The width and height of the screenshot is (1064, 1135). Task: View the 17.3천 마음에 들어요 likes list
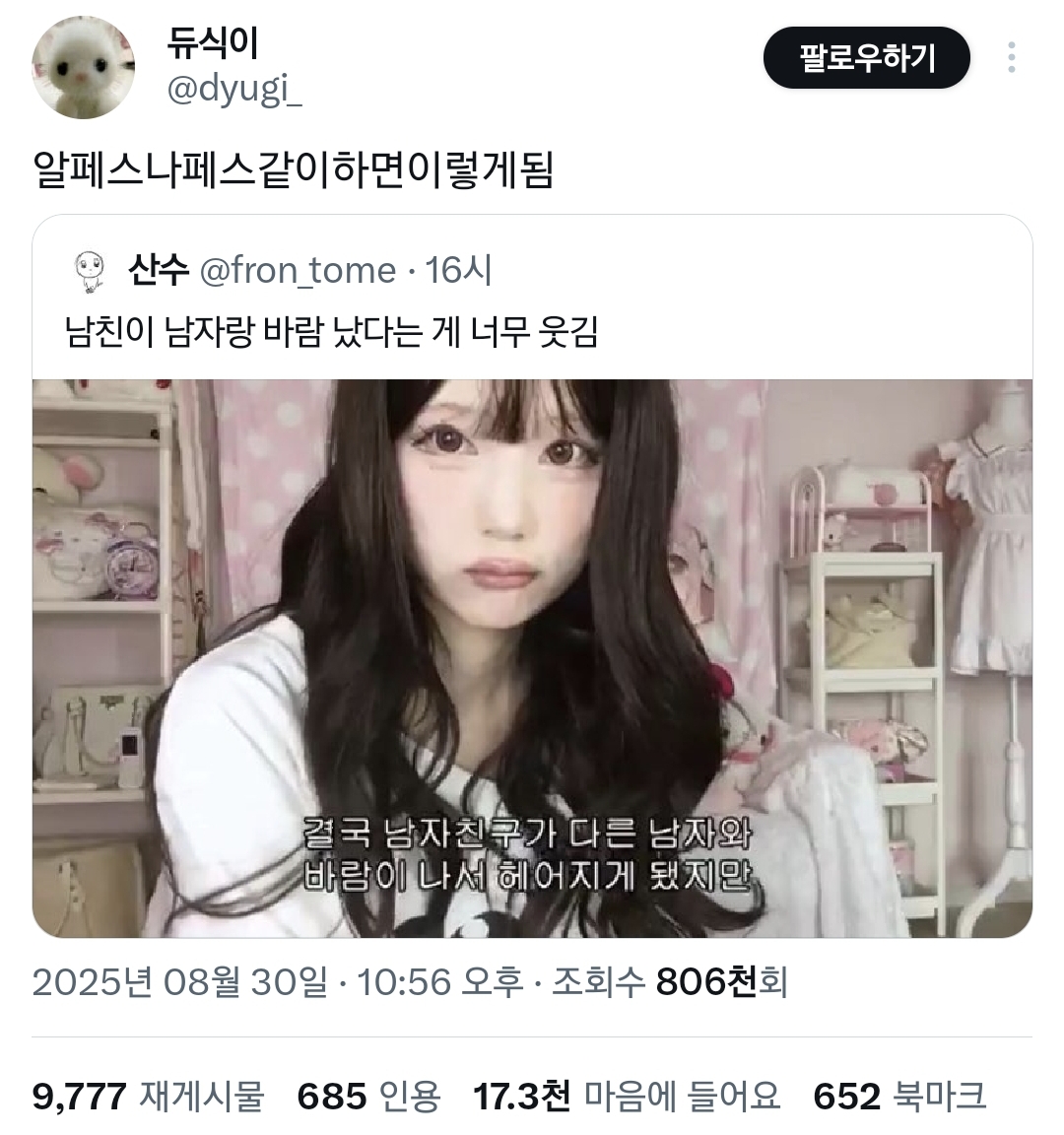click(x=627, y=1096)
